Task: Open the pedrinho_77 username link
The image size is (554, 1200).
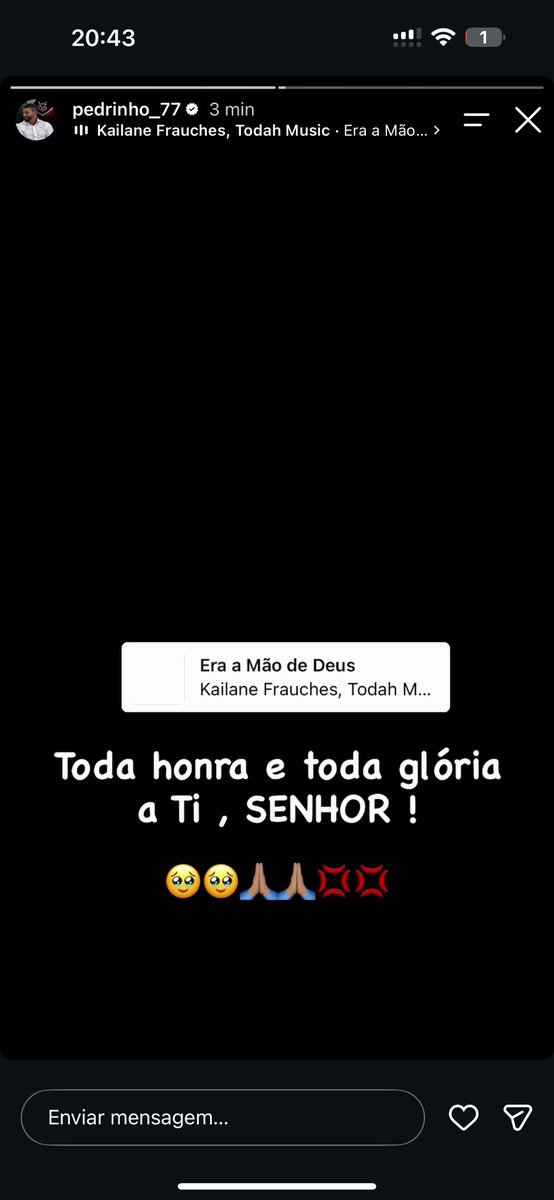Action: (x=127, y=110)
